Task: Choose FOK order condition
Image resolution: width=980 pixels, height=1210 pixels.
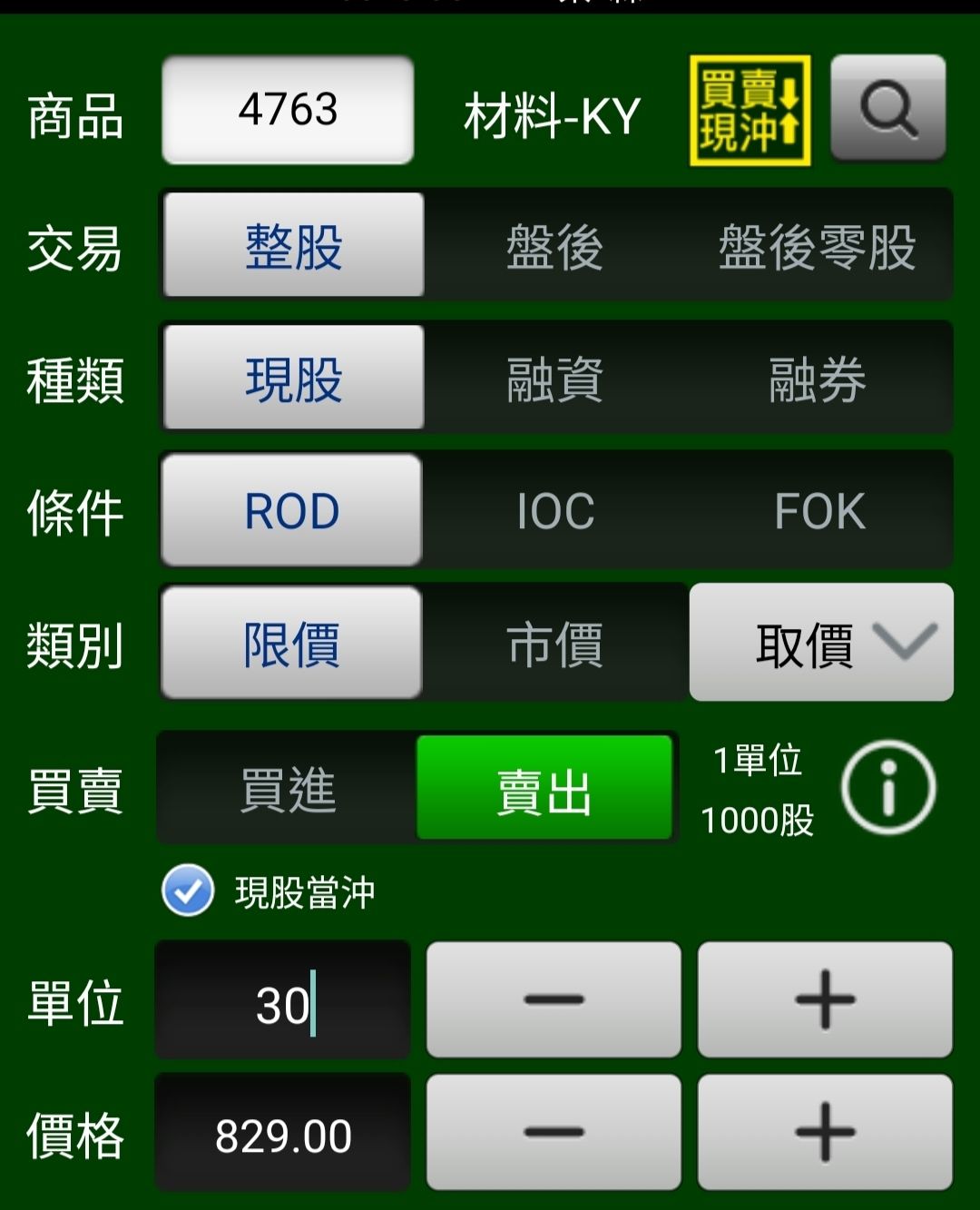Action: point(817,510)
